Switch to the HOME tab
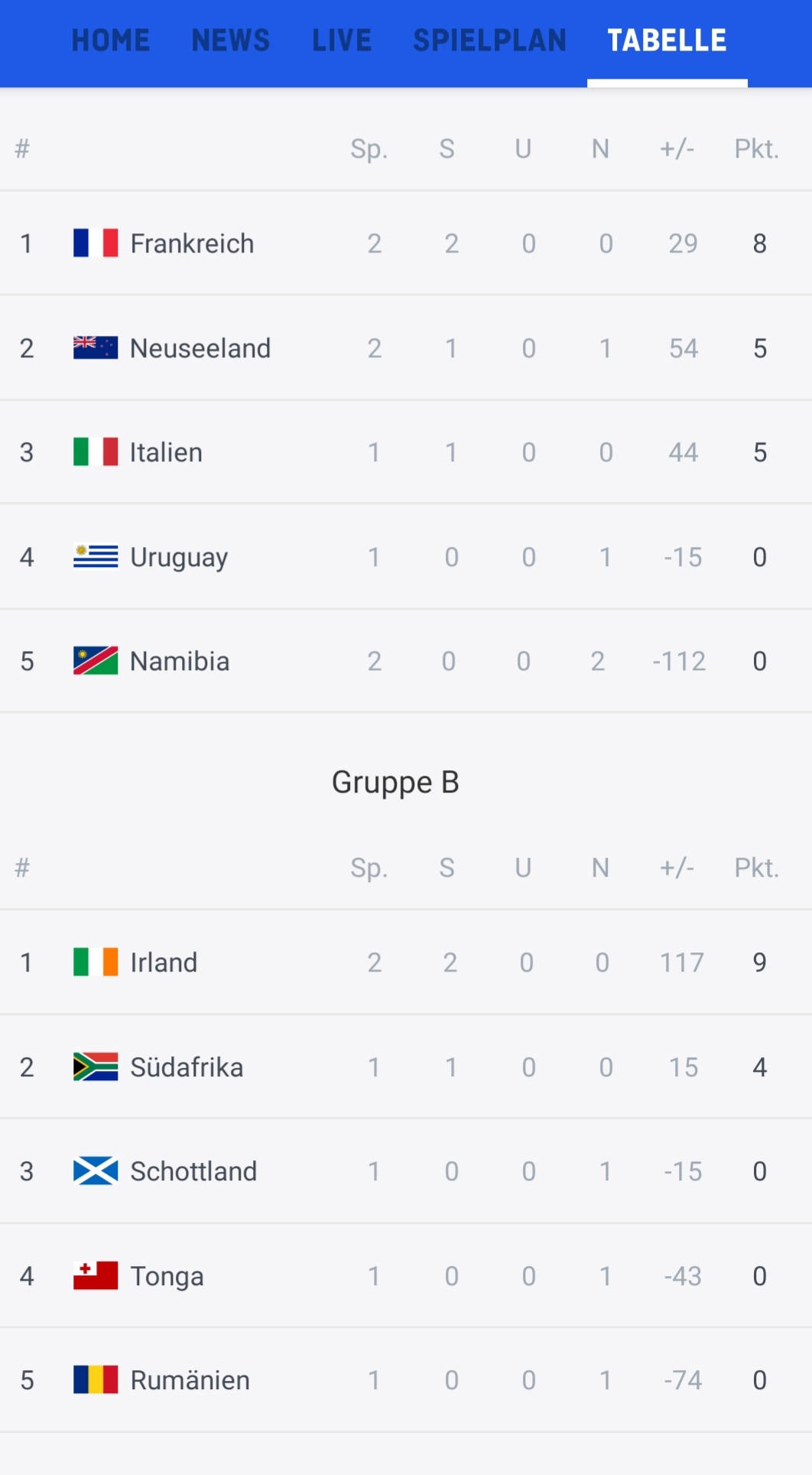 (x=111, y=41)
